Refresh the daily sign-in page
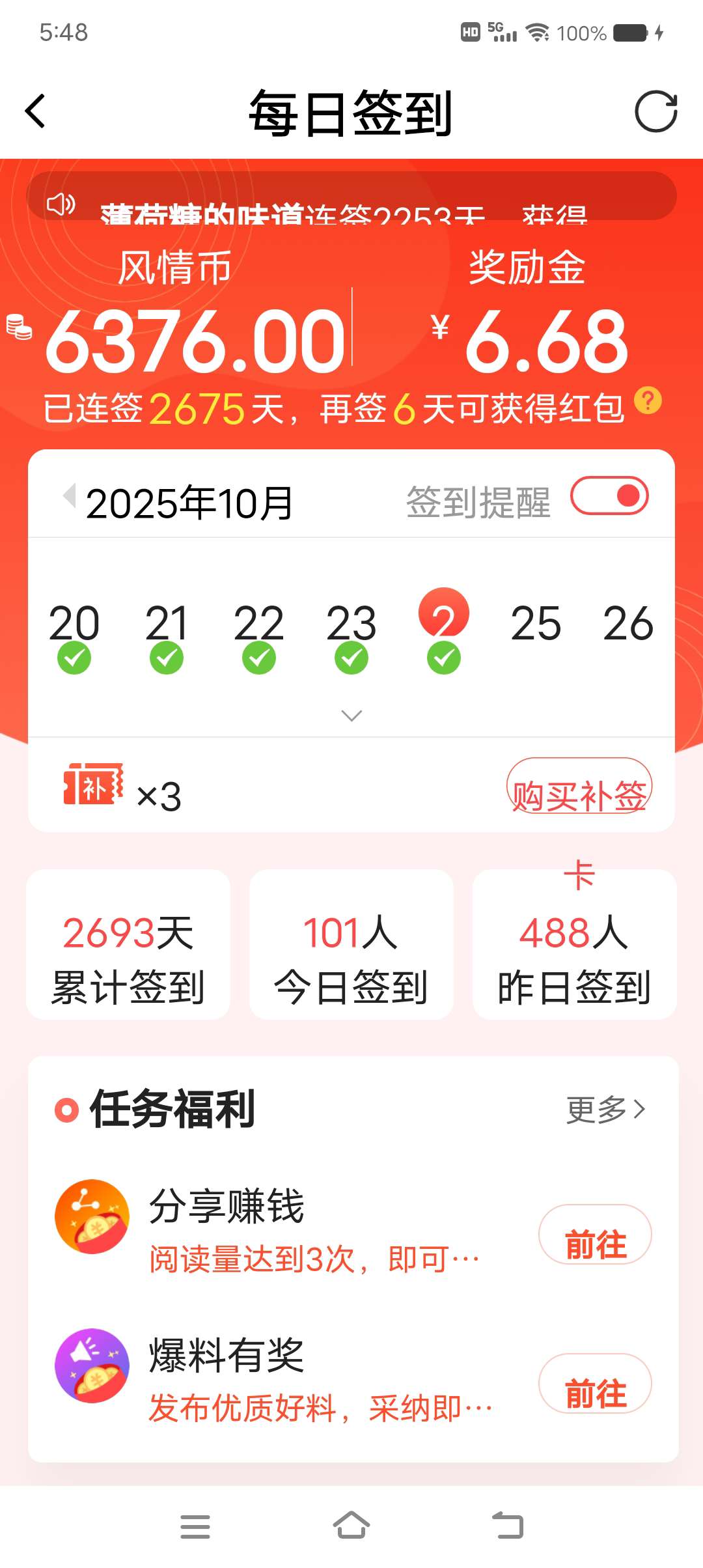 coord(655,111)
